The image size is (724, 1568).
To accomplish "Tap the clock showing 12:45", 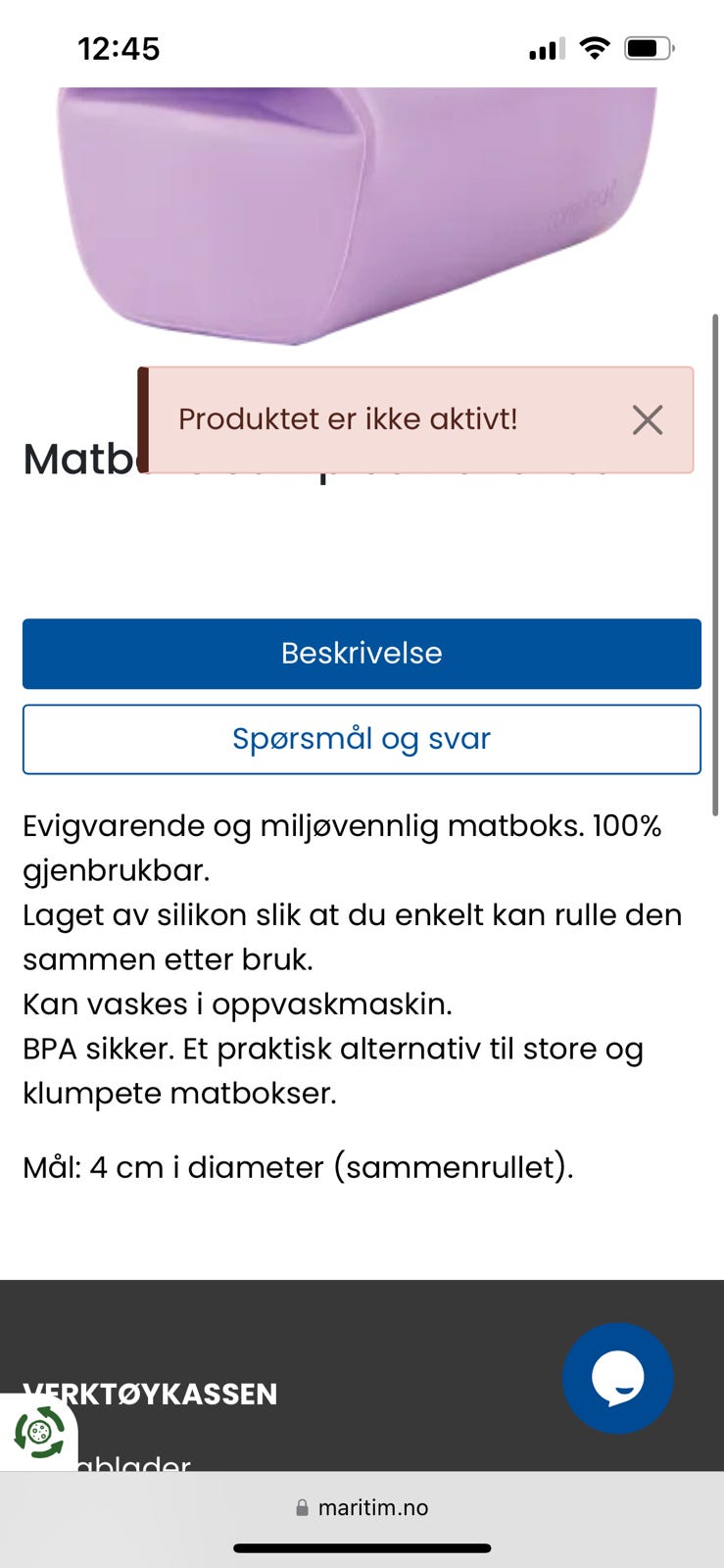I will tap(119, 48).
